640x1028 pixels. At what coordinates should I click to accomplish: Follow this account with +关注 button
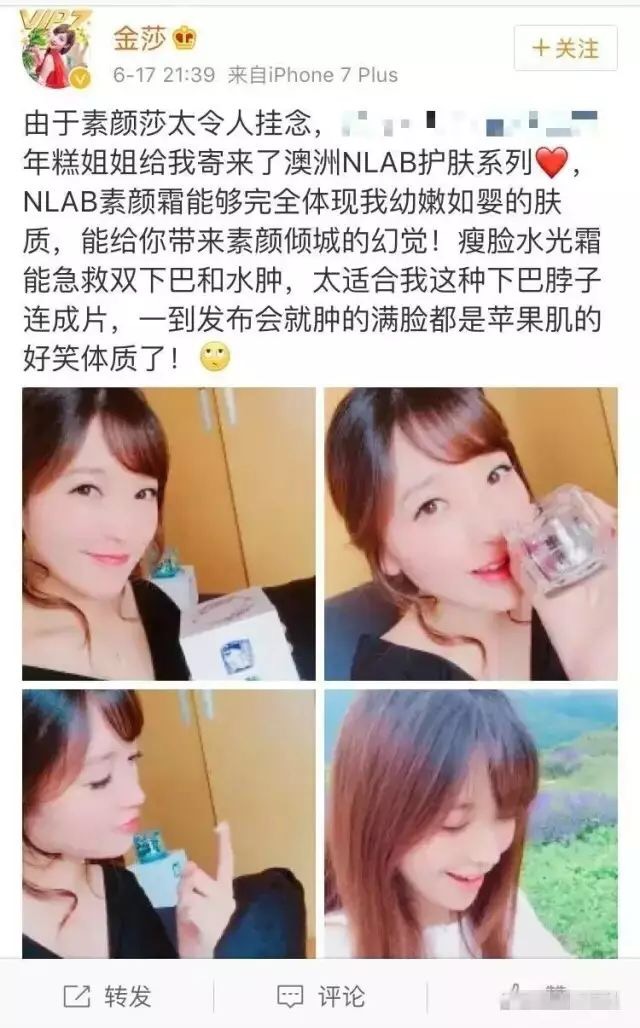(565, 48)
